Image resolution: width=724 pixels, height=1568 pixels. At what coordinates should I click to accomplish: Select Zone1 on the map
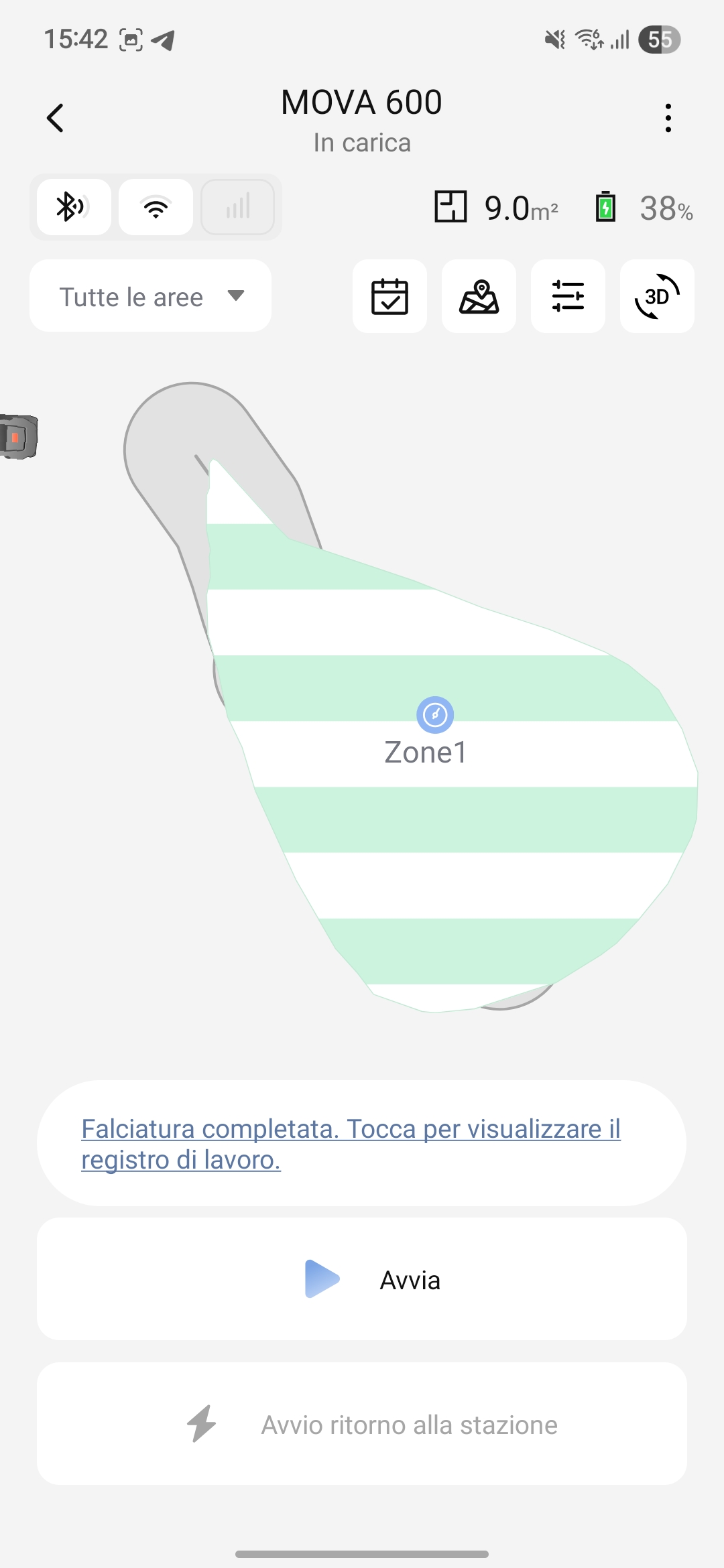[x=434, y=716]
